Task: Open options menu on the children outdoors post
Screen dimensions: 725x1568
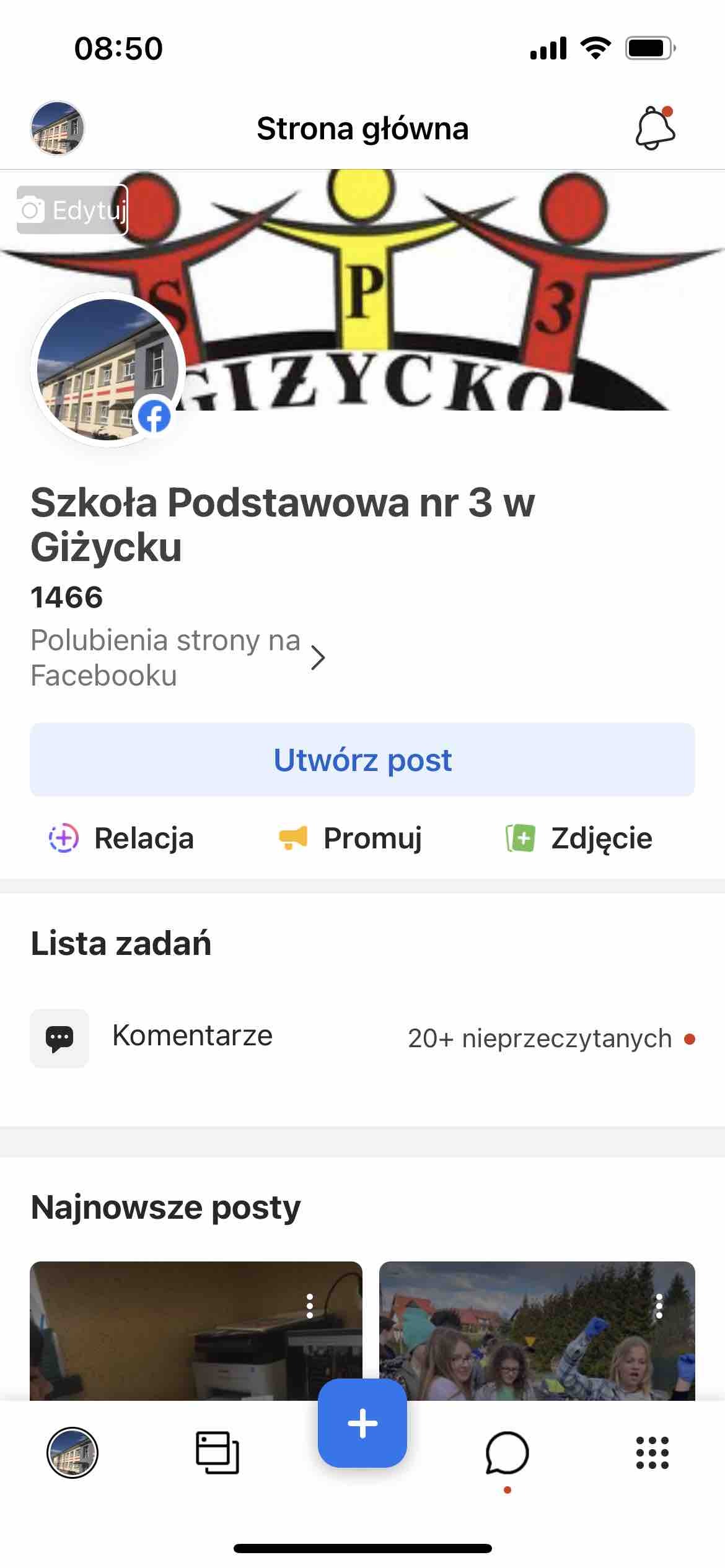Action: [x=659, y=1306]
